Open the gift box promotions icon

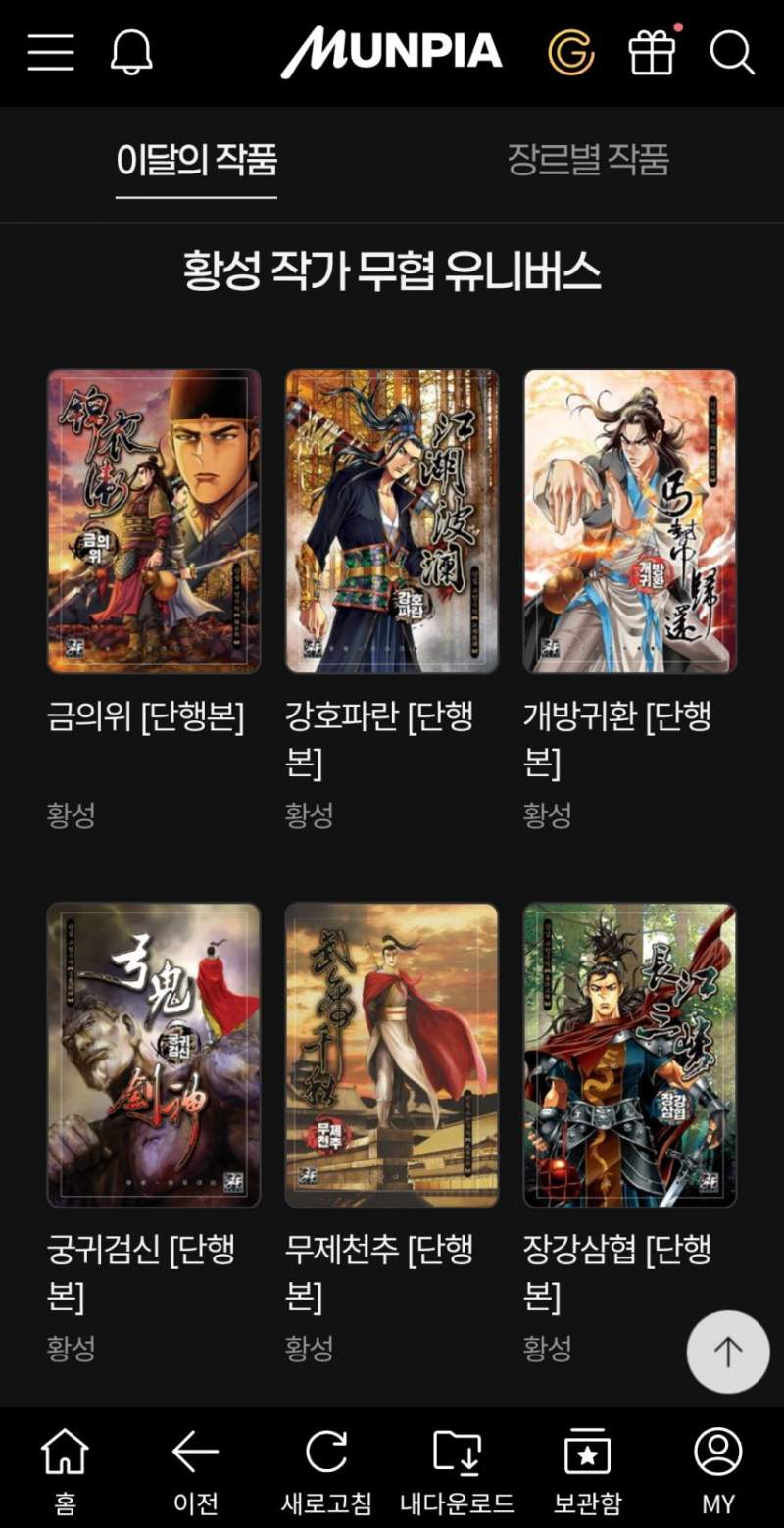[652, 52]
